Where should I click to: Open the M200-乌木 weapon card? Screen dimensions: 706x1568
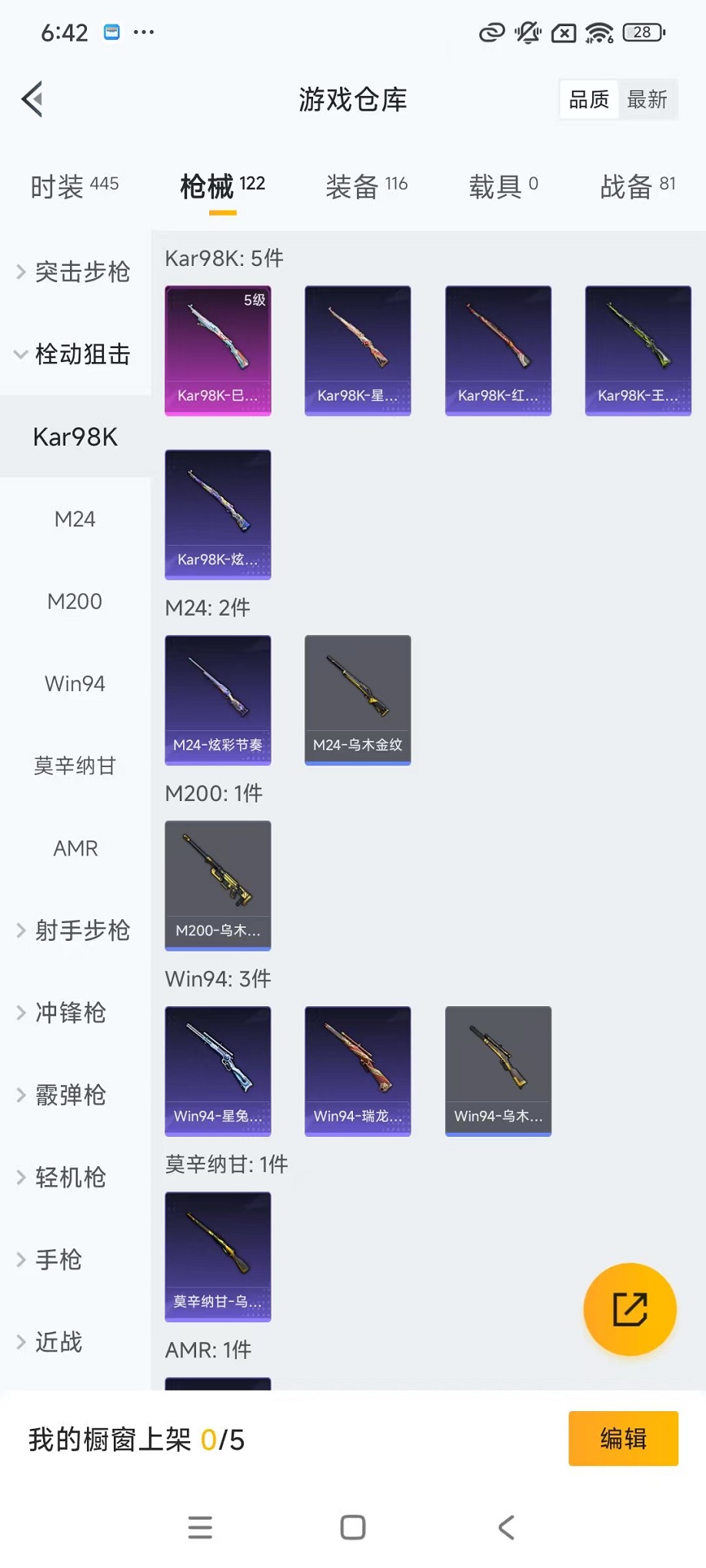click(218, 885)
